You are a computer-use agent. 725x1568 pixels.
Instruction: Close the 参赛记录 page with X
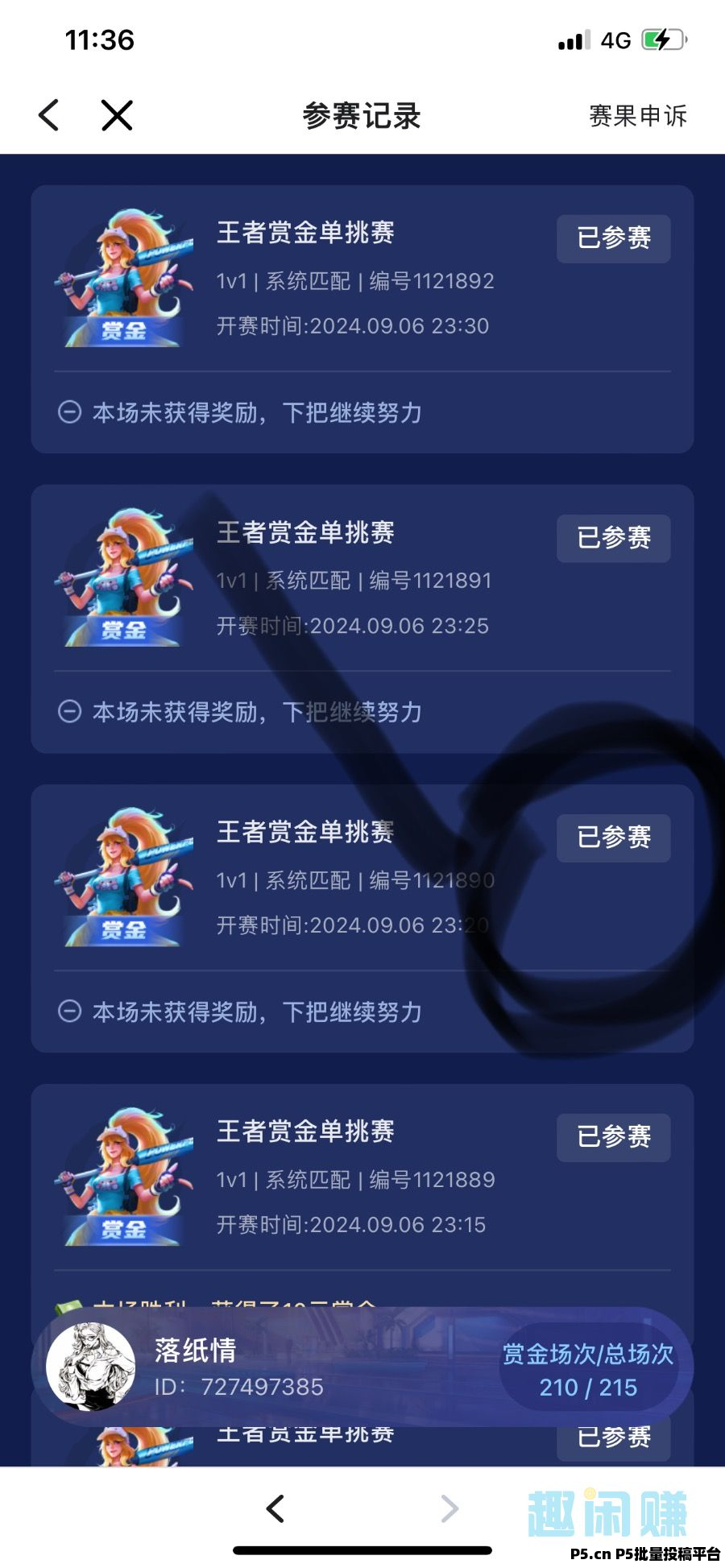coord(117,115)
